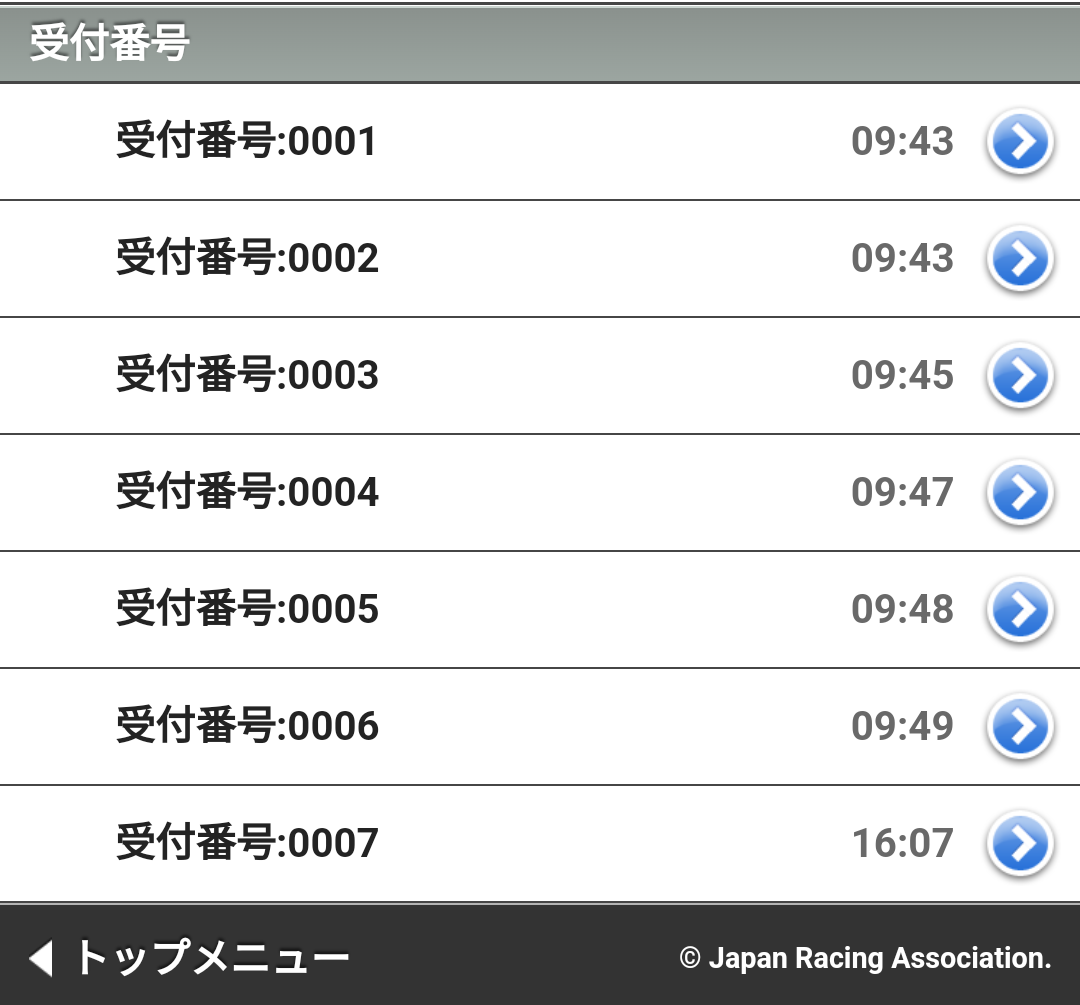The height and width of the screenshot is (1005, 1080).
Task: Show receipt 0006 from 09:49
Action: click(x=540, y=727)
